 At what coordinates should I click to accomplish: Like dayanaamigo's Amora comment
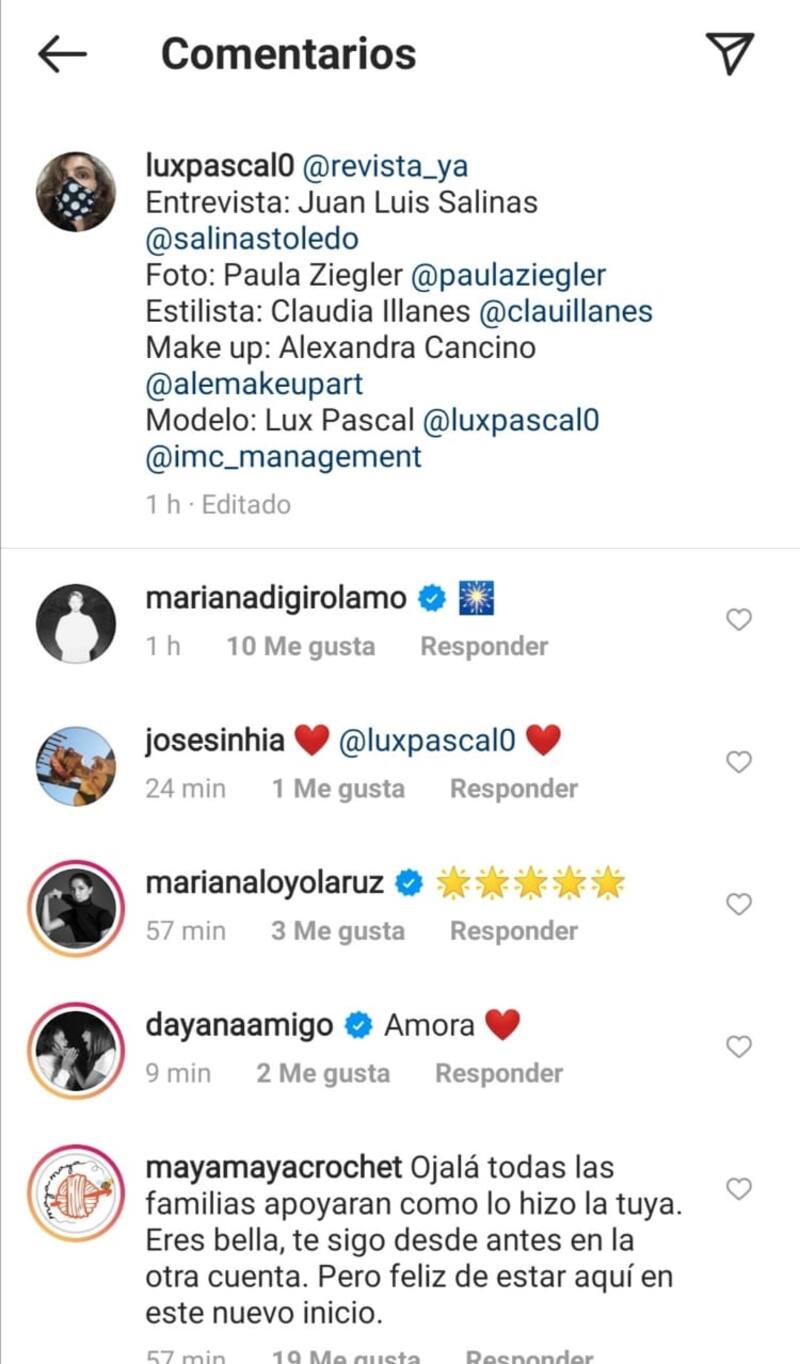coord(738,1047)
